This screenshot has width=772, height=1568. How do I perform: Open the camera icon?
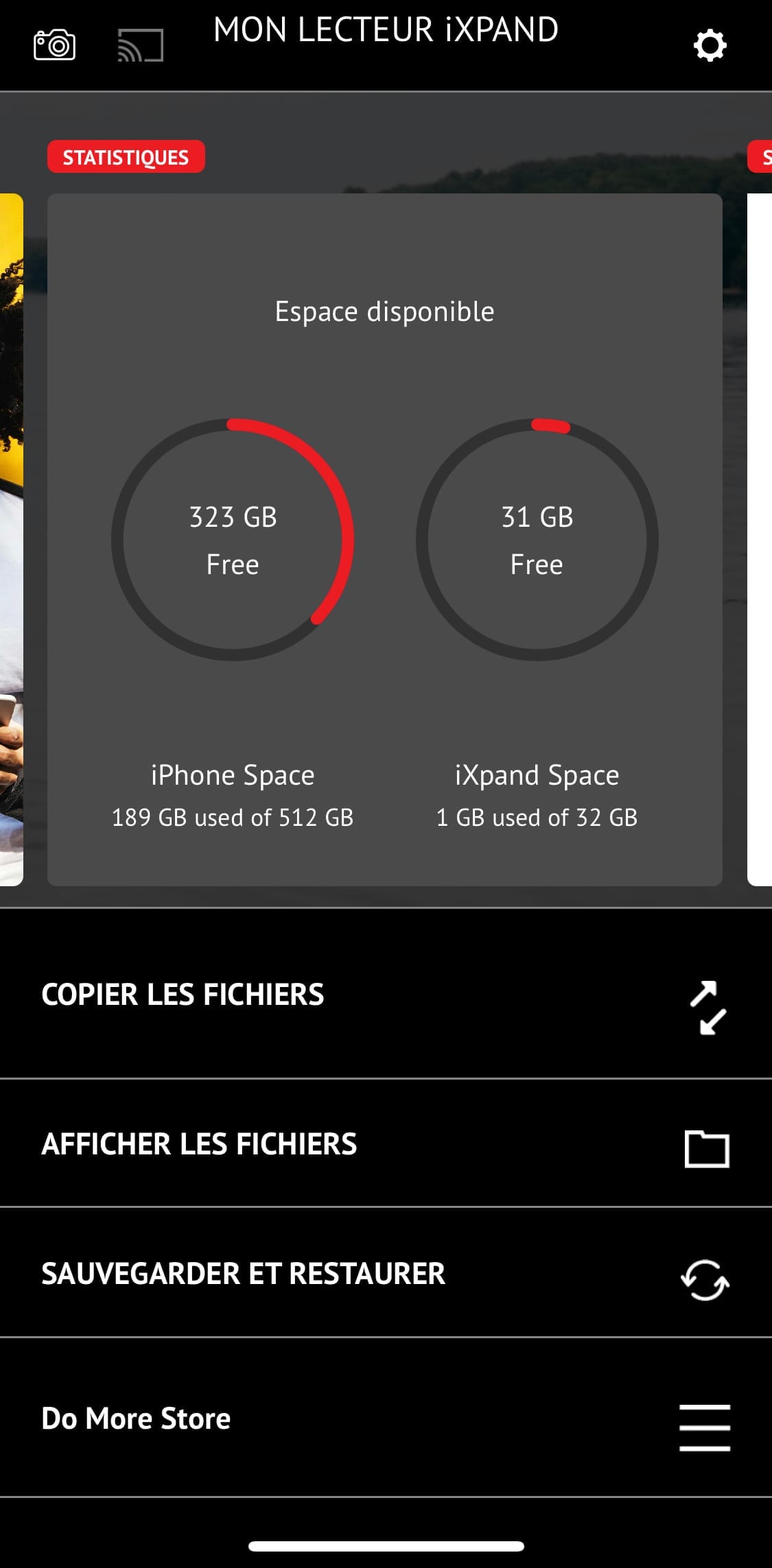pos(54,45)
